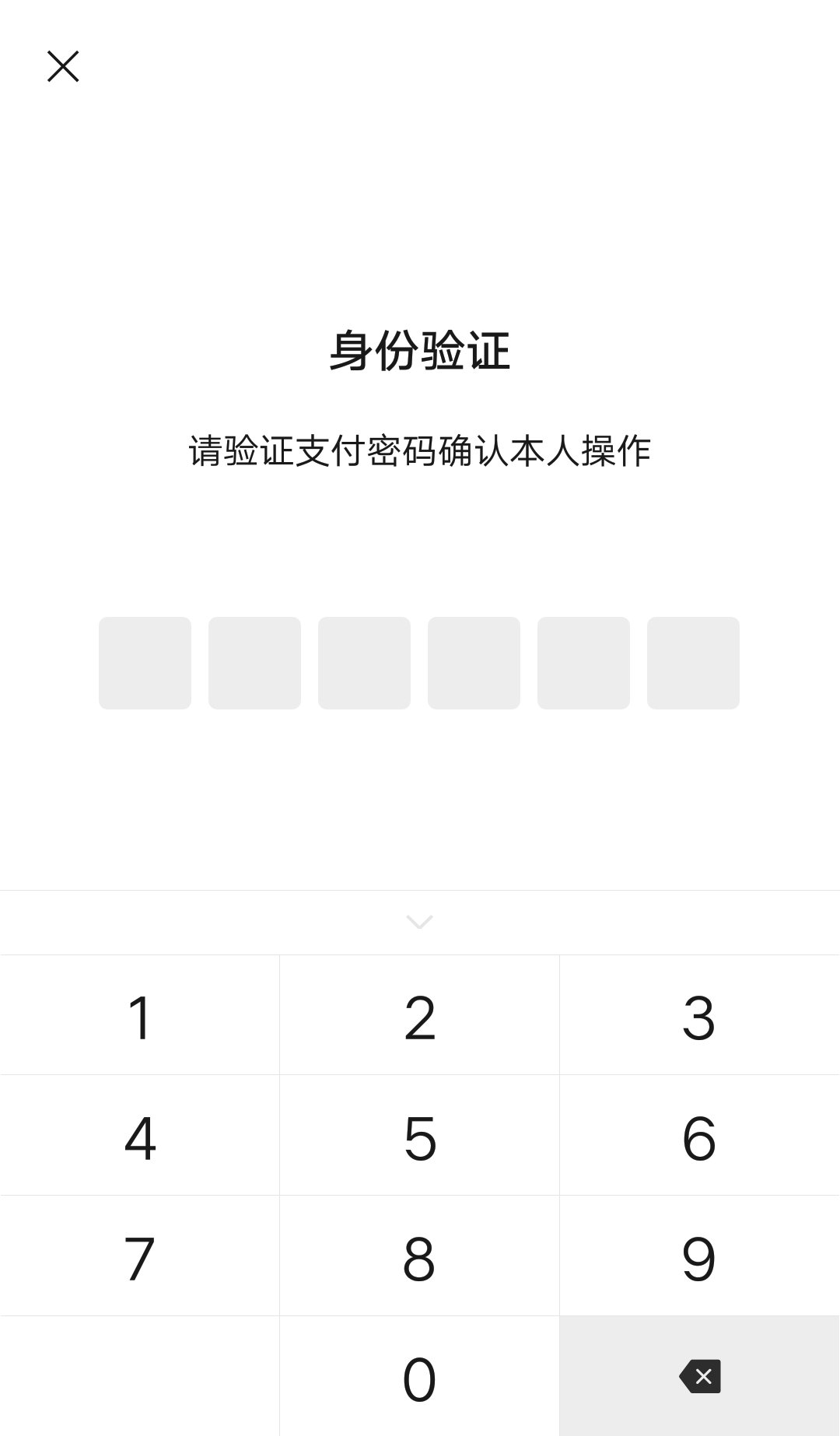Enter digit 9 on the keypad
Viewport: 840px width, 1436px height.
(x=698, y=1257)
